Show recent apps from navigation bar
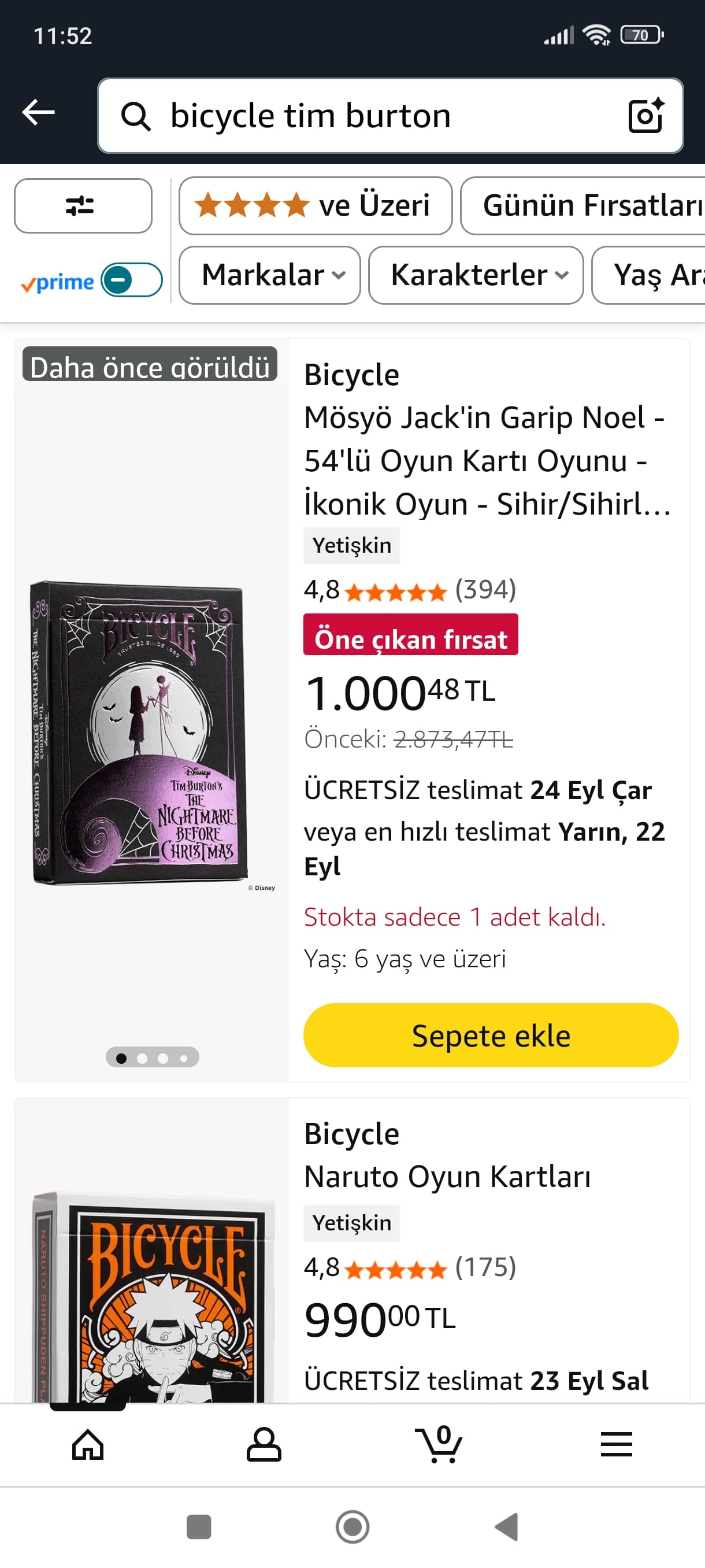Viewport: 705px width, 1568px height. coord(198,1526)
